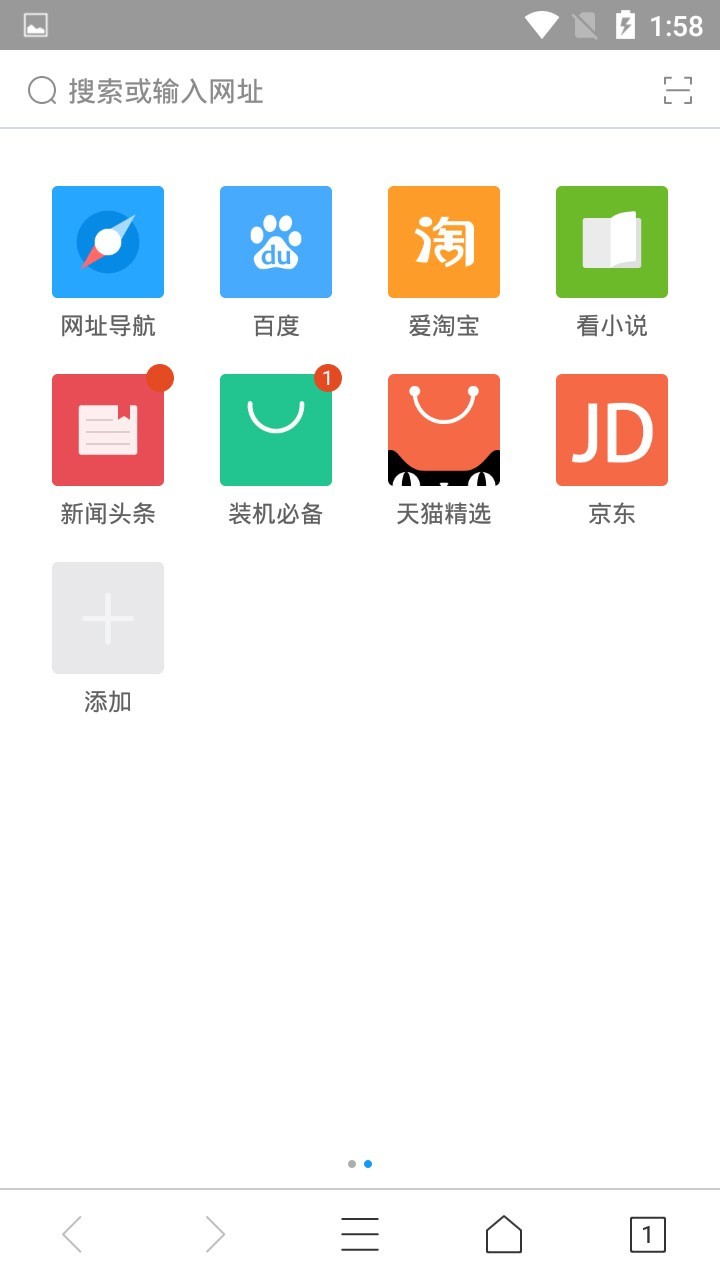
Task: Open the 天猫精选 shortcut
Action: [x=444, y=430]
